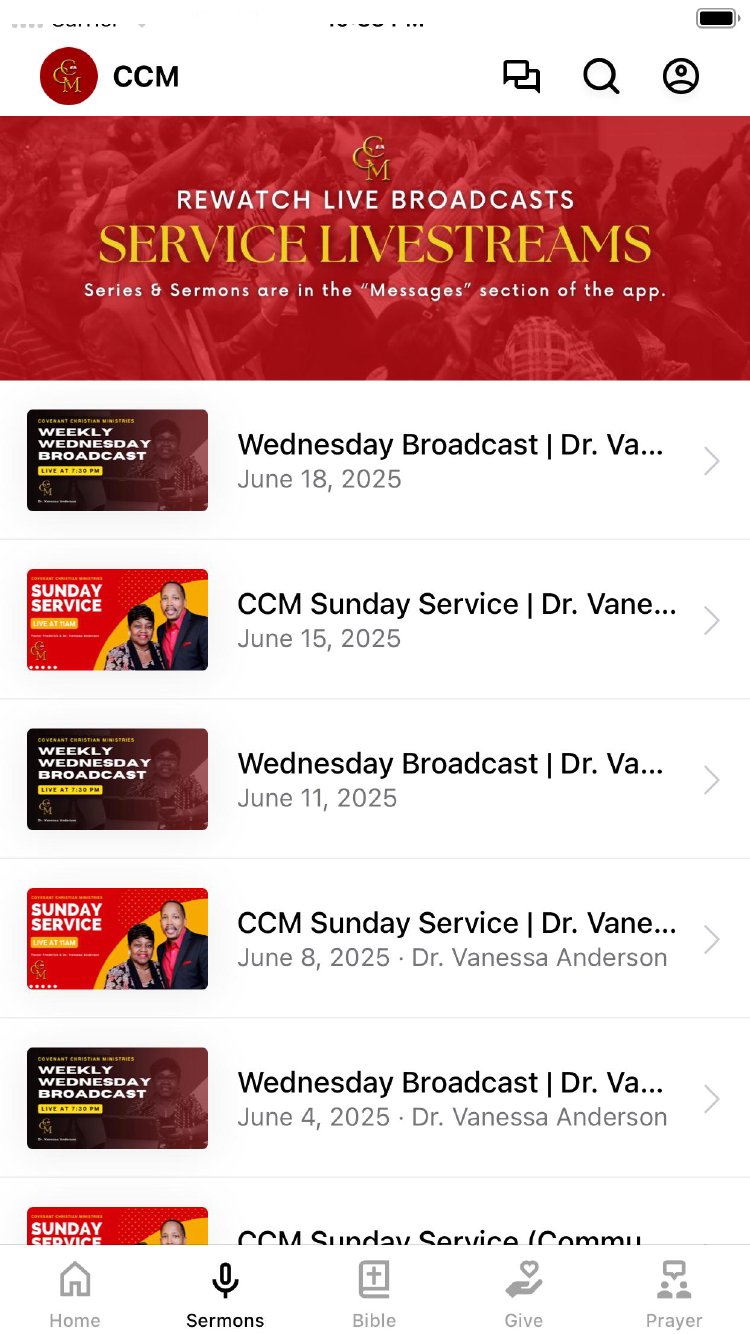Switch to the Prayer tab

click(x=674, y=1294)
